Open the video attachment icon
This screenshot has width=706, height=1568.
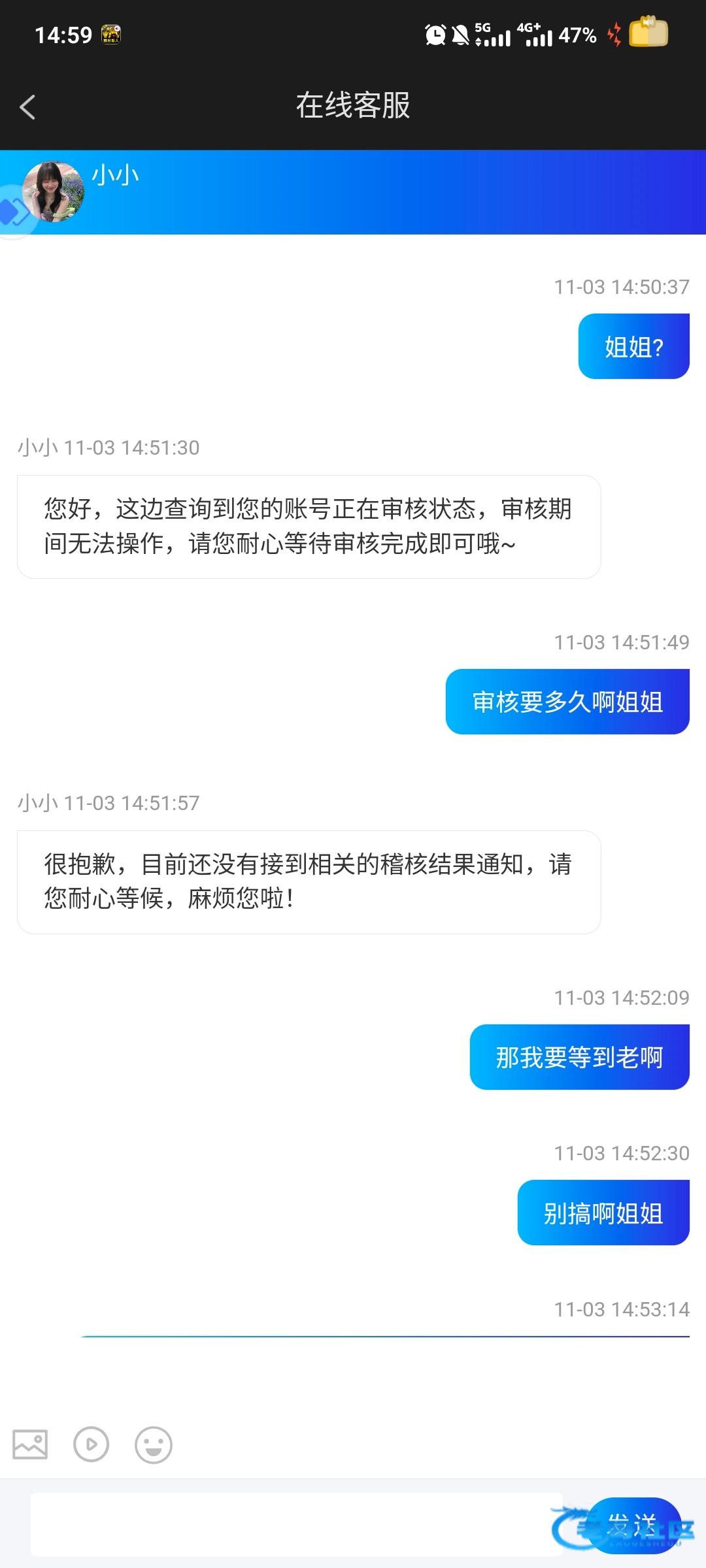(x=91, y=1444)
